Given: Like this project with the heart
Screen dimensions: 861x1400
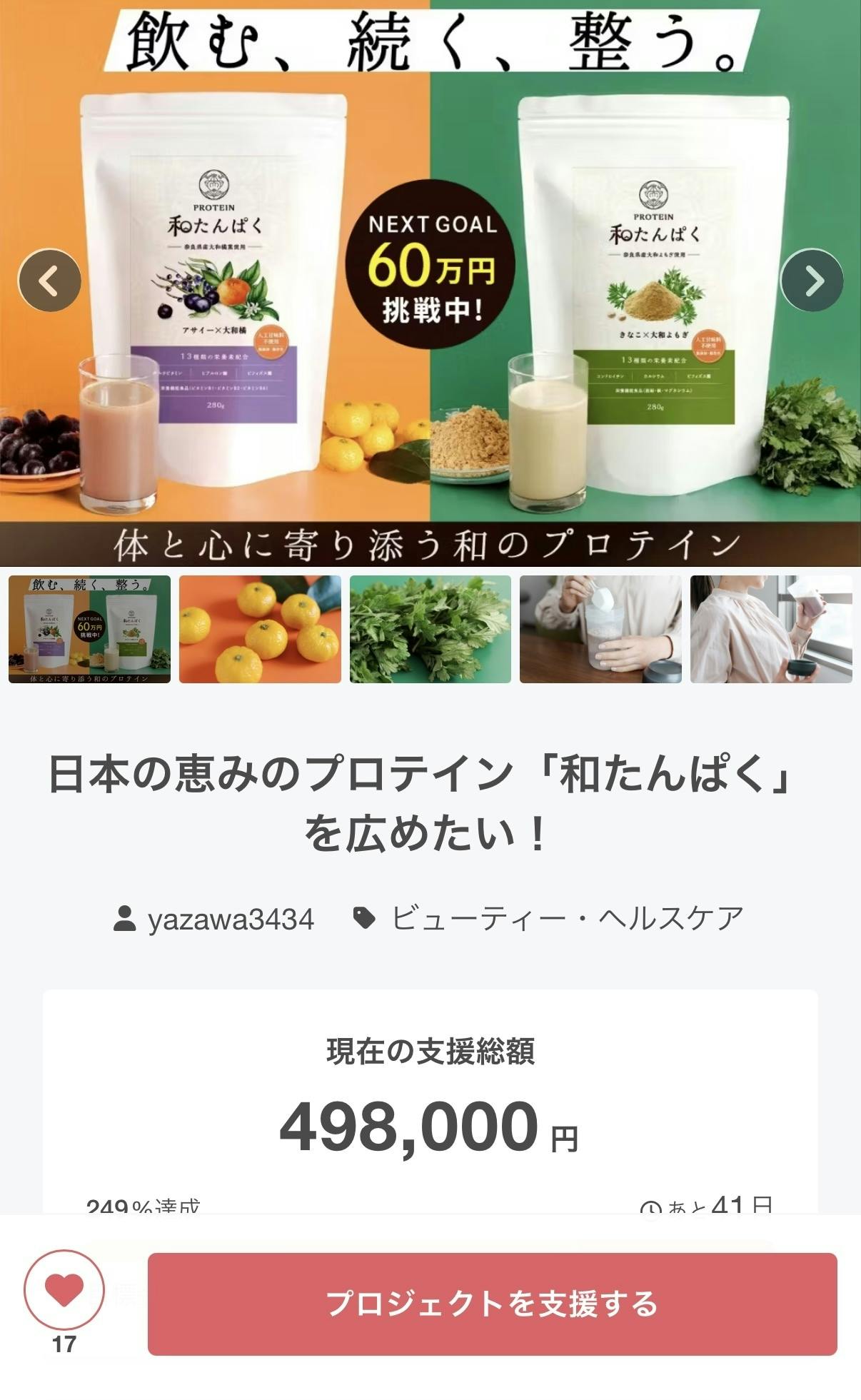Looking at the screenshot, I should pos(64,1289).
